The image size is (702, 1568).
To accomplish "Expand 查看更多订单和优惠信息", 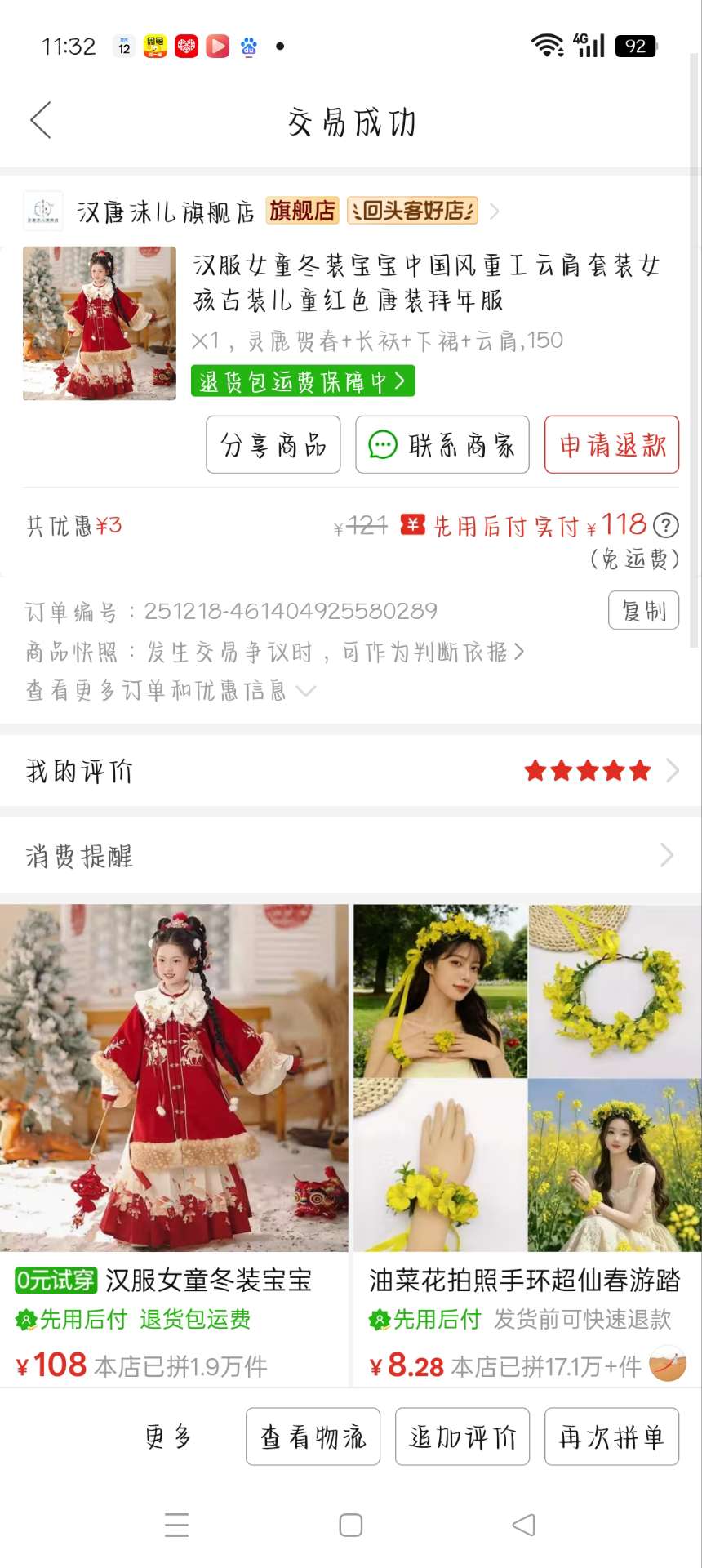I will (x=171, y=691).
